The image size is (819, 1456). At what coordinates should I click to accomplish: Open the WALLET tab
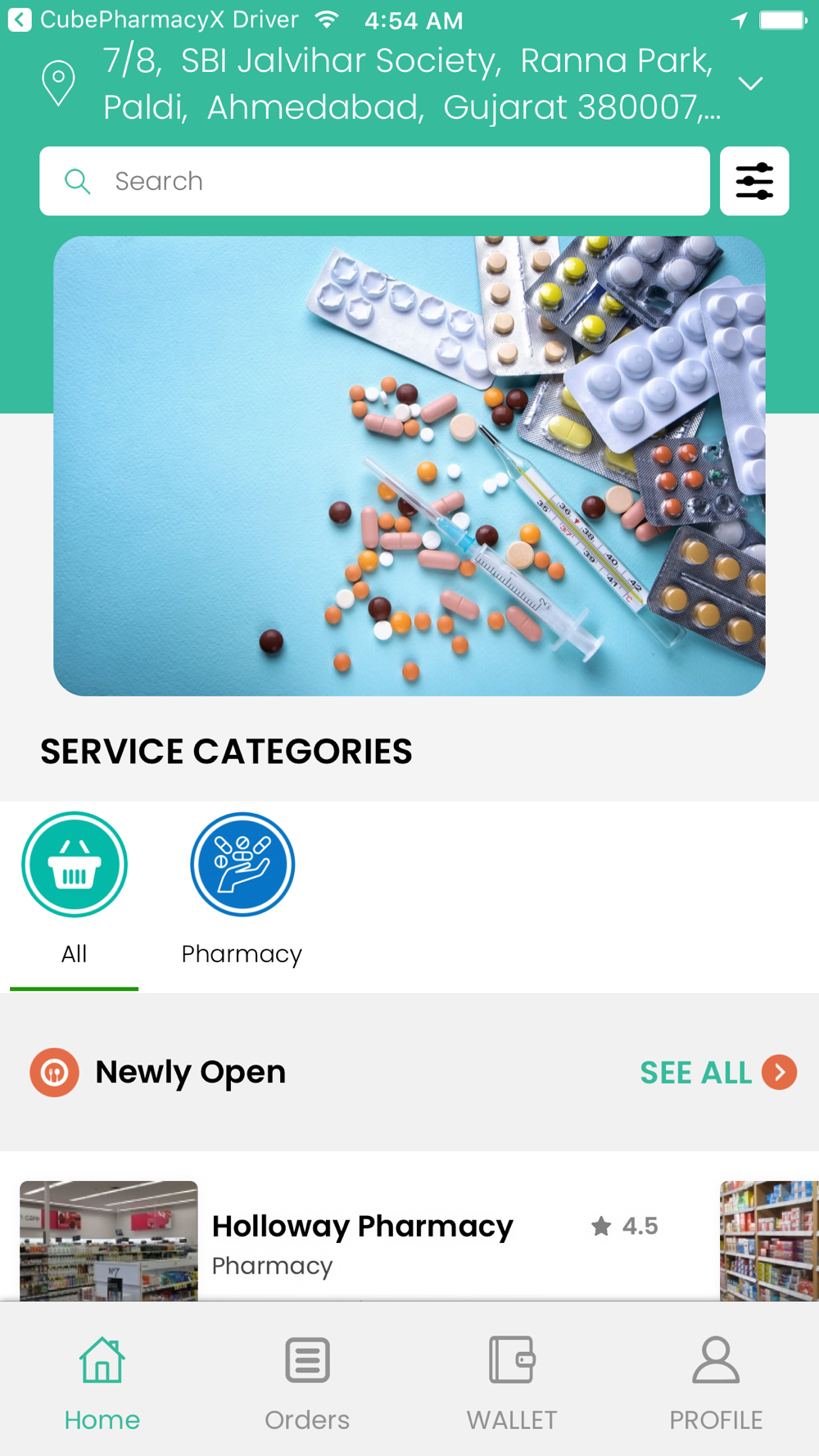[x=512, y=1381]
